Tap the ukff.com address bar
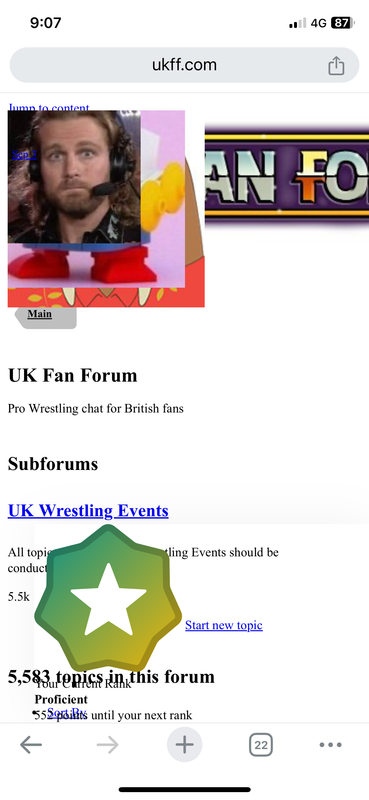 pos(184,65)
